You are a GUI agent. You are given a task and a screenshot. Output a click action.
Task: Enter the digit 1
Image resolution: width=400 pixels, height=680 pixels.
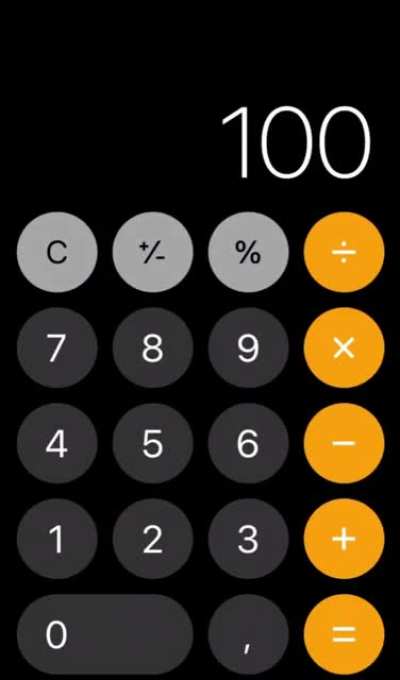coord(57,539)
